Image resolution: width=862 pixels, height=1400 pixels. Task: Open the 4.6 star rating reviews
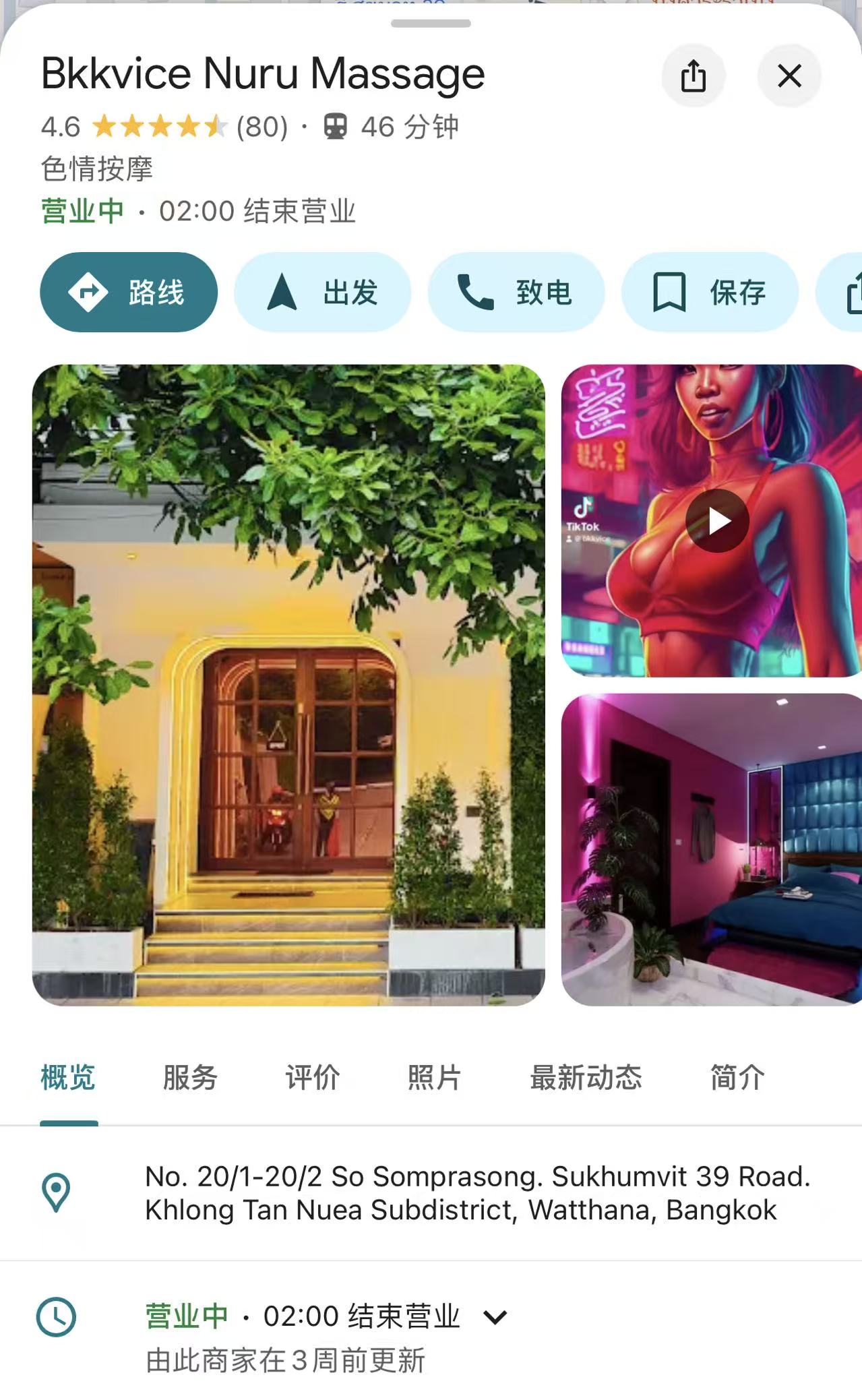[x=162, y=127]
